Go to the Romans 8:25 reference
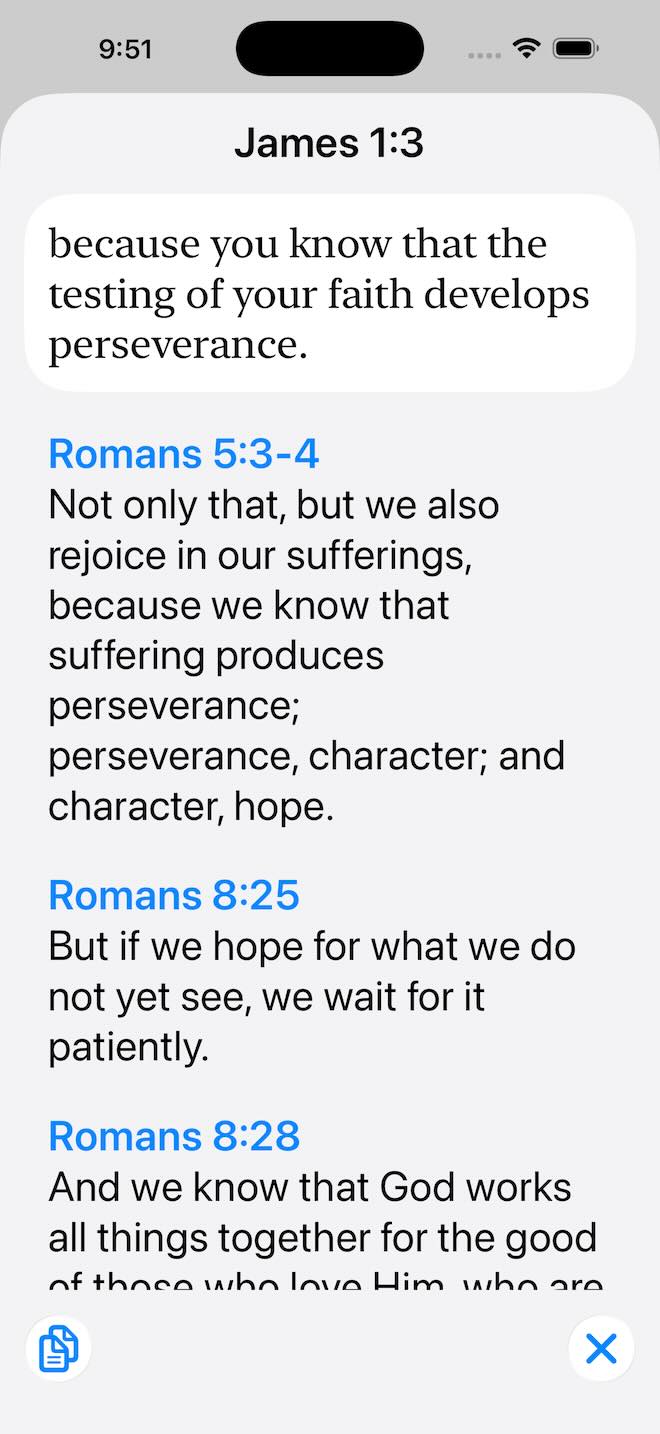This screenshot has height=1434, width=660. [174, 895]
